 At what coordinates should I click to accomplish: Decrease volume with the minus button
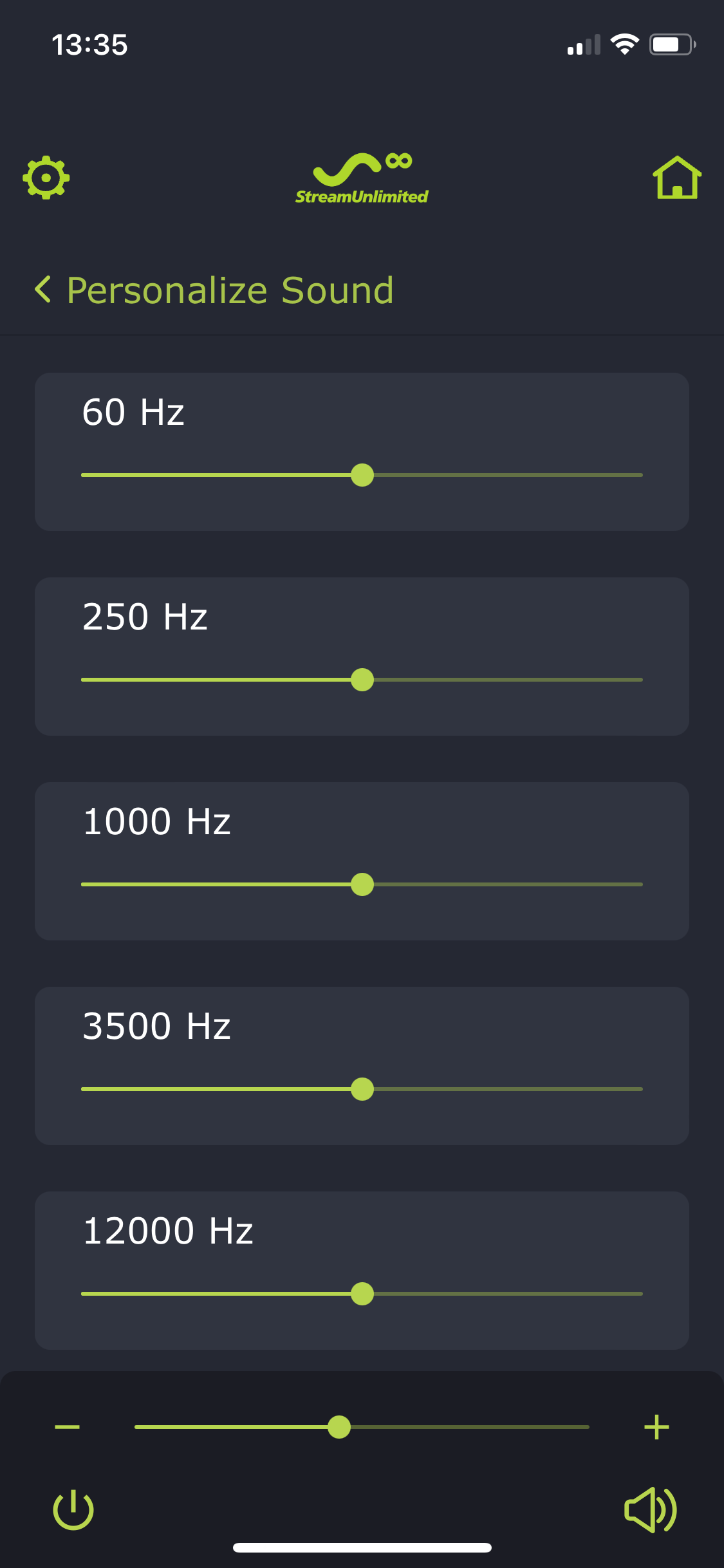pyautogui.click(x=68, y=1427)
